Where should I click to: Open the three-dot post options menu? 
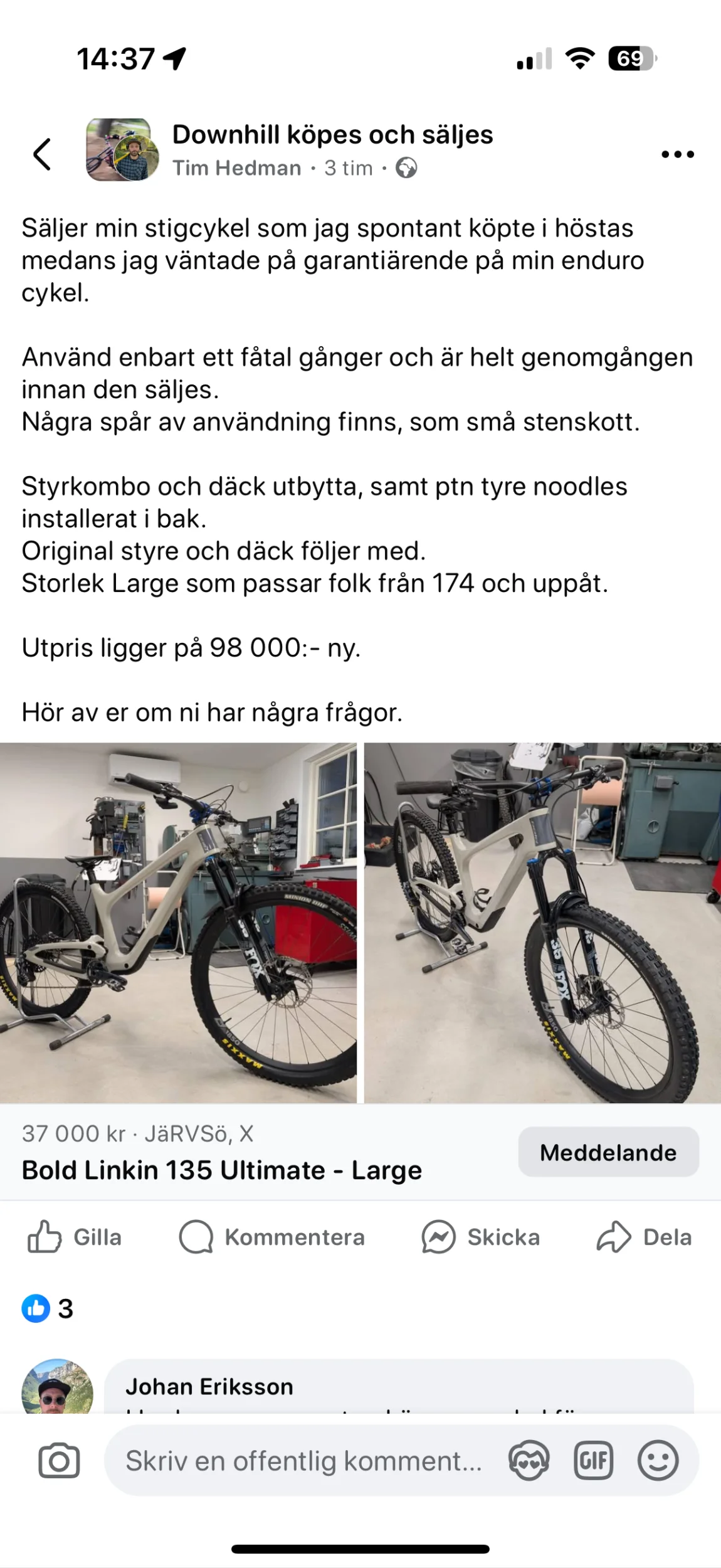pyautogui.click(x=678, y=154)
